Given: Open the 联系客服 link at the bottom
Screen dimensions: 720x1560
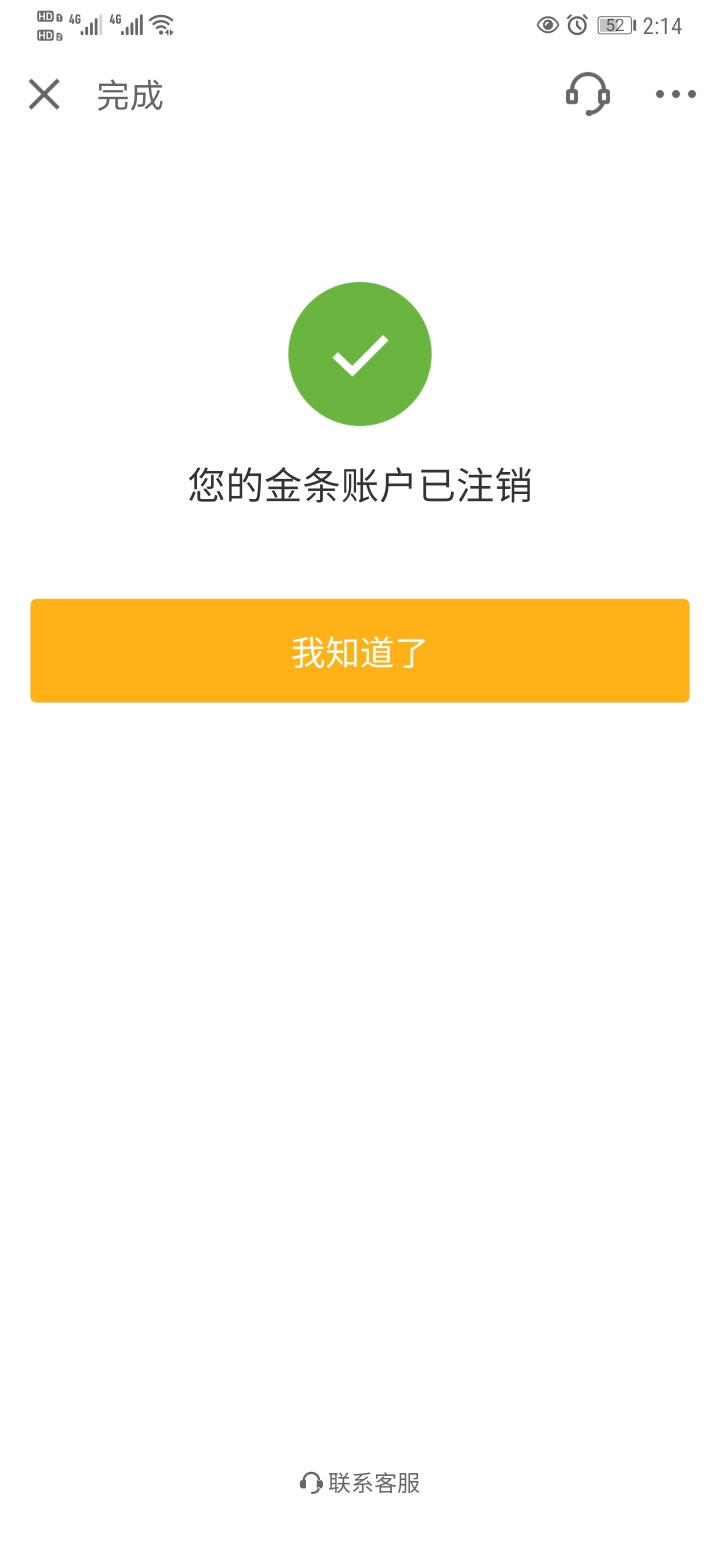Looking at the screenshot, I should [x=360, y=1483].
